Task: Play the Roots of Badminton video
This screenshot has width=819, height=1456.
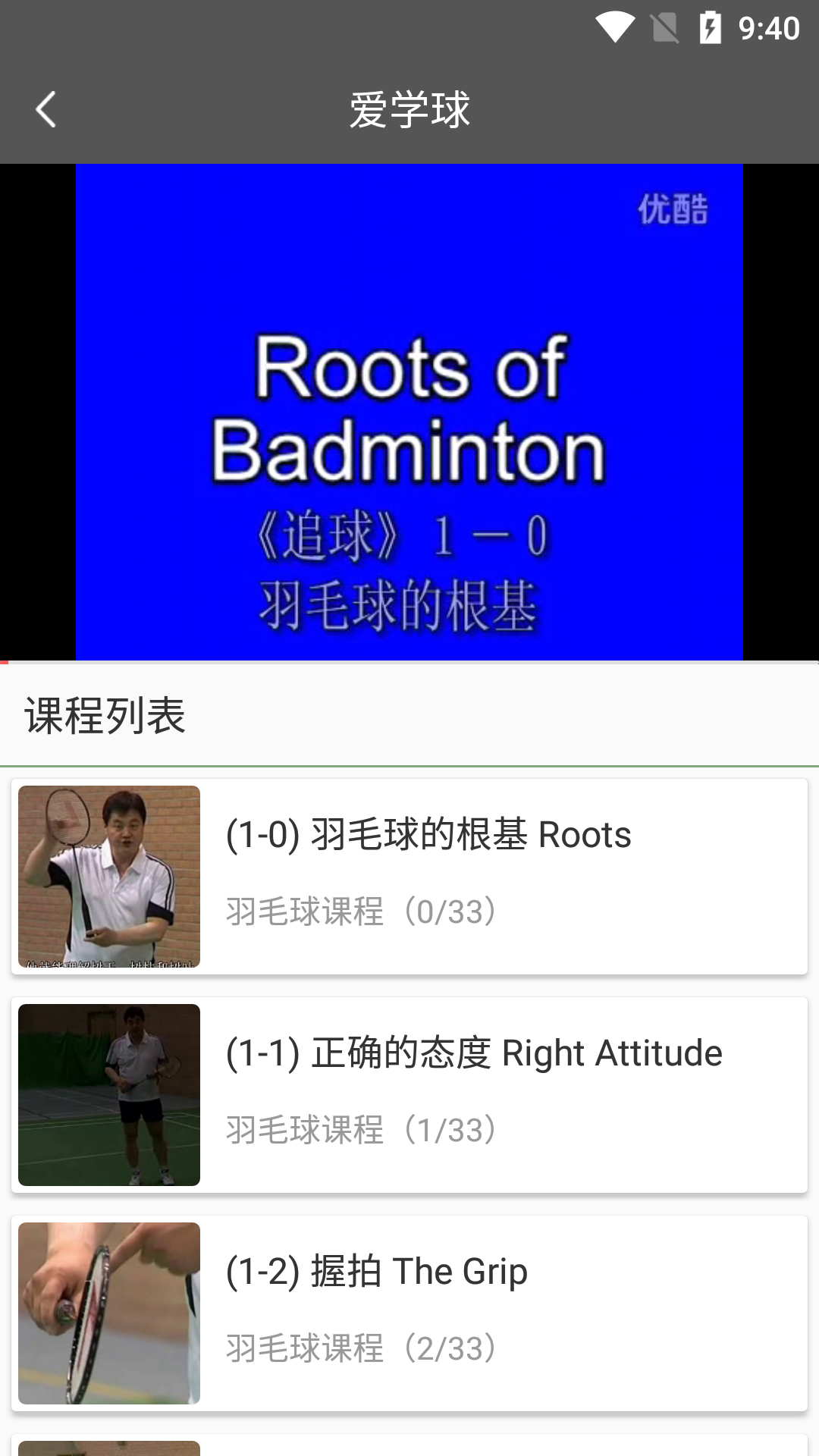Action: [409, 413]
